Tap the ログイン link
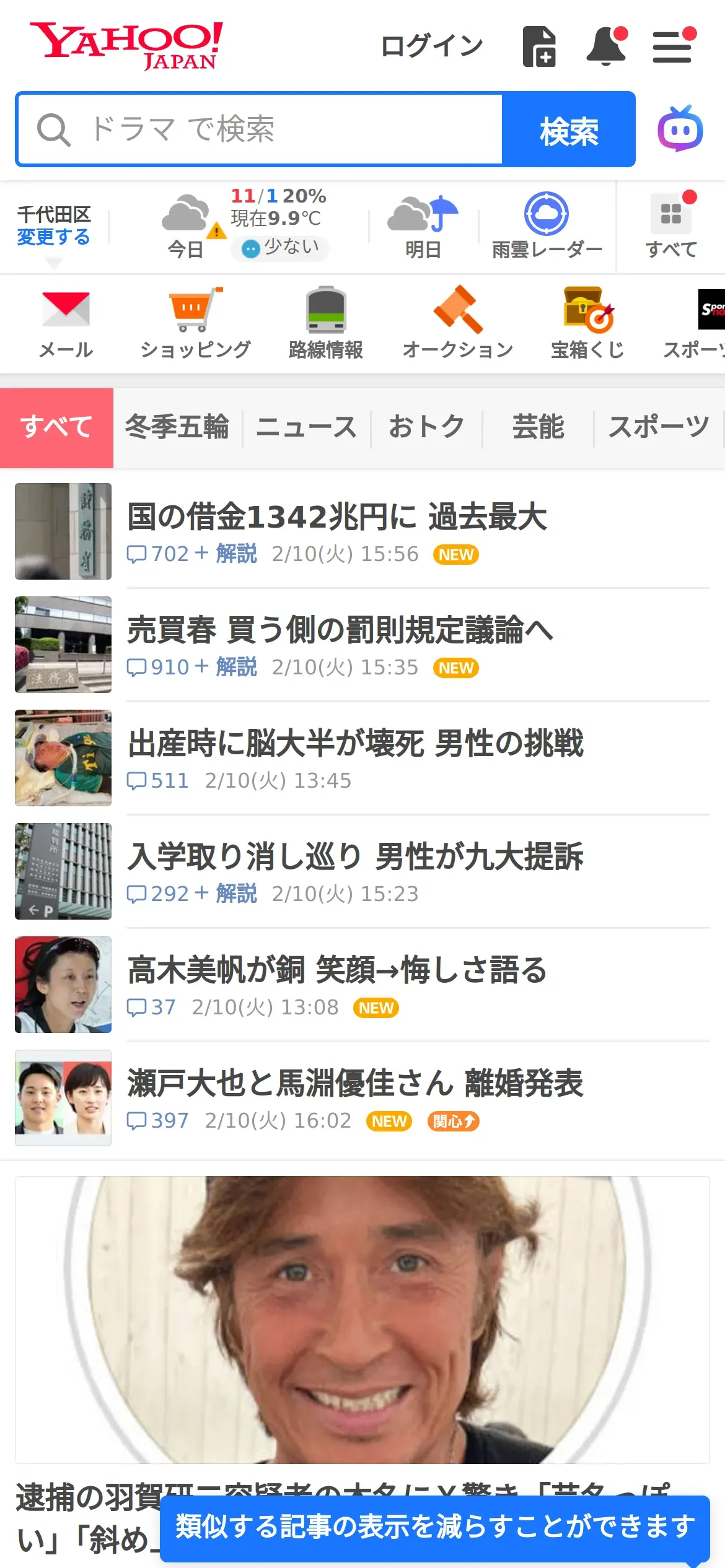The width and height of the screenshot is (725, 1568). (x=431, y=46)
